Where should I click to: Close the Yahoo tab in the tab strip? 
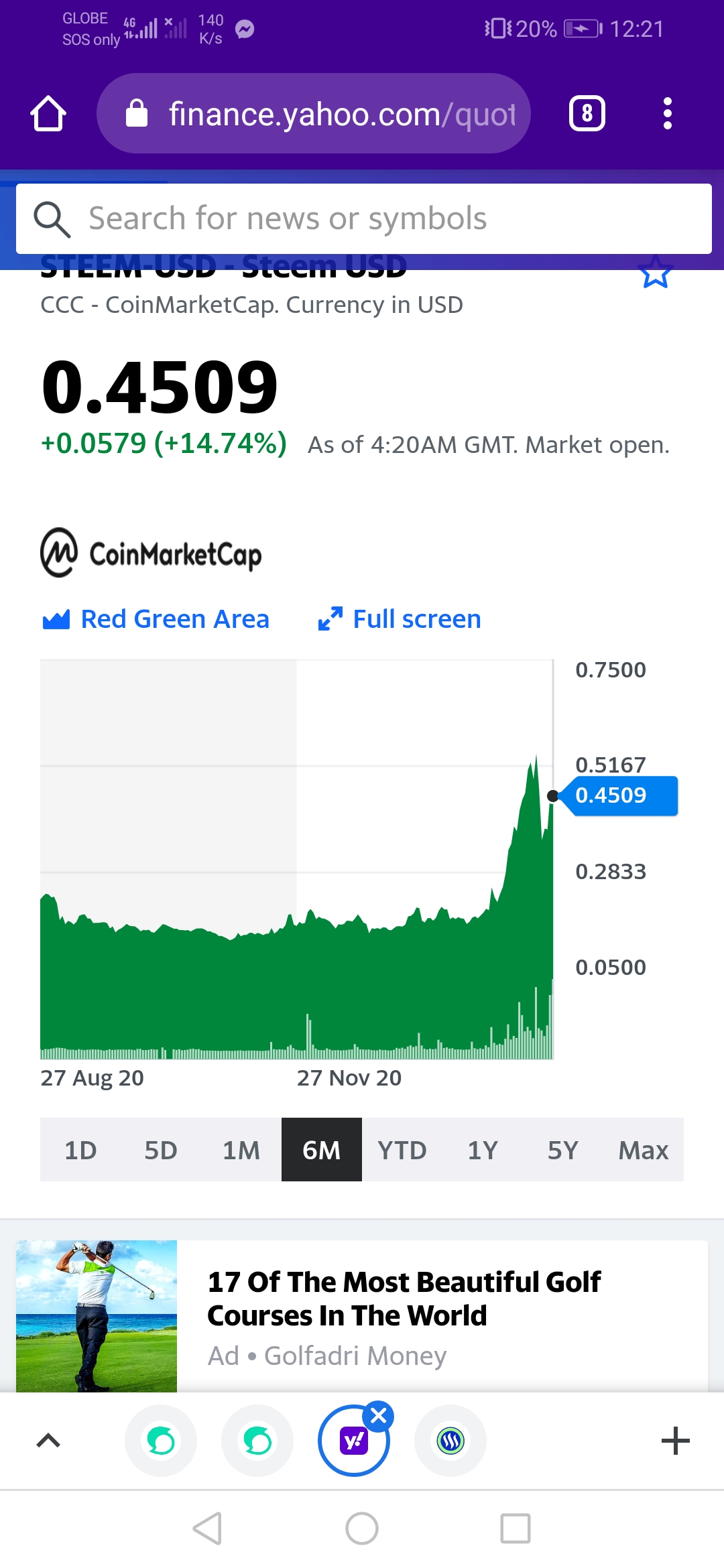378,1416
